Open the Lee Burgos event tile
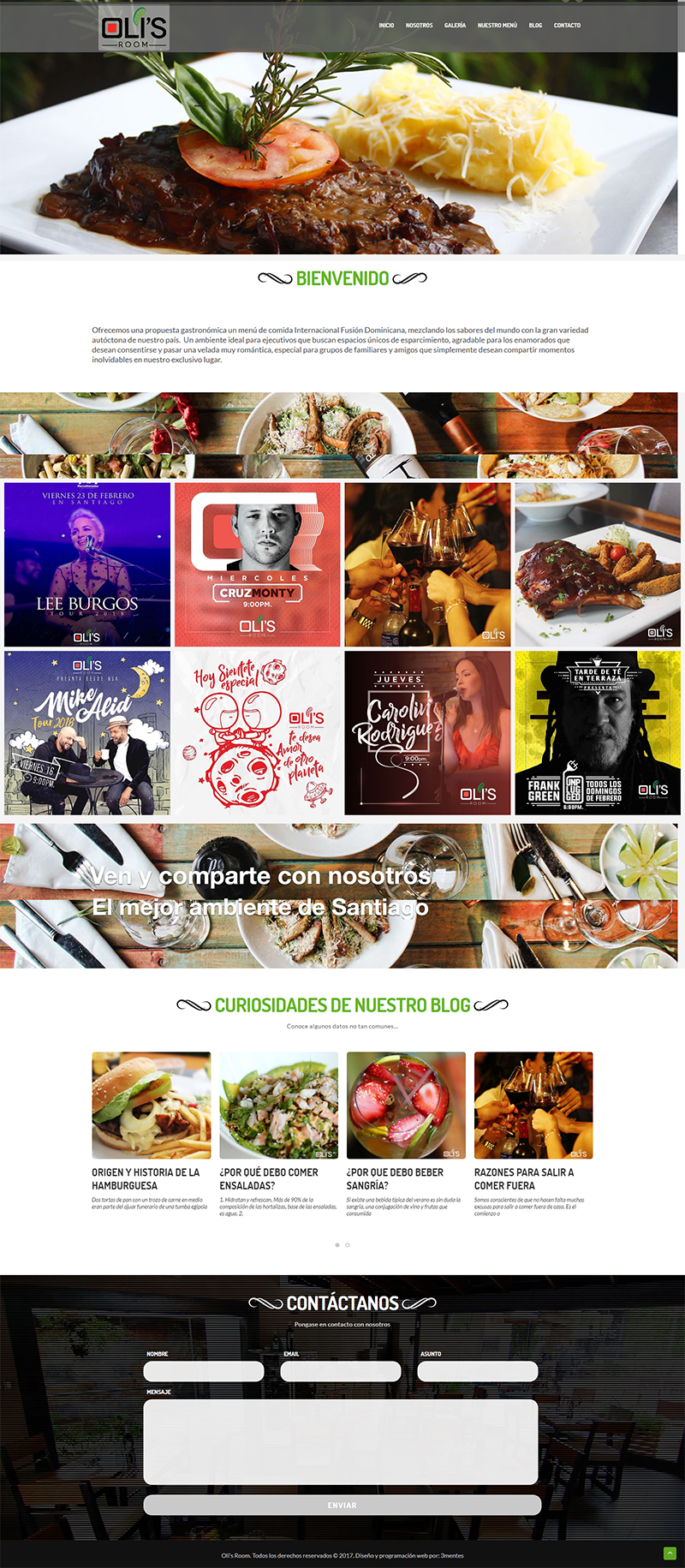685x1568 pixels. click(x=87, y=564)
